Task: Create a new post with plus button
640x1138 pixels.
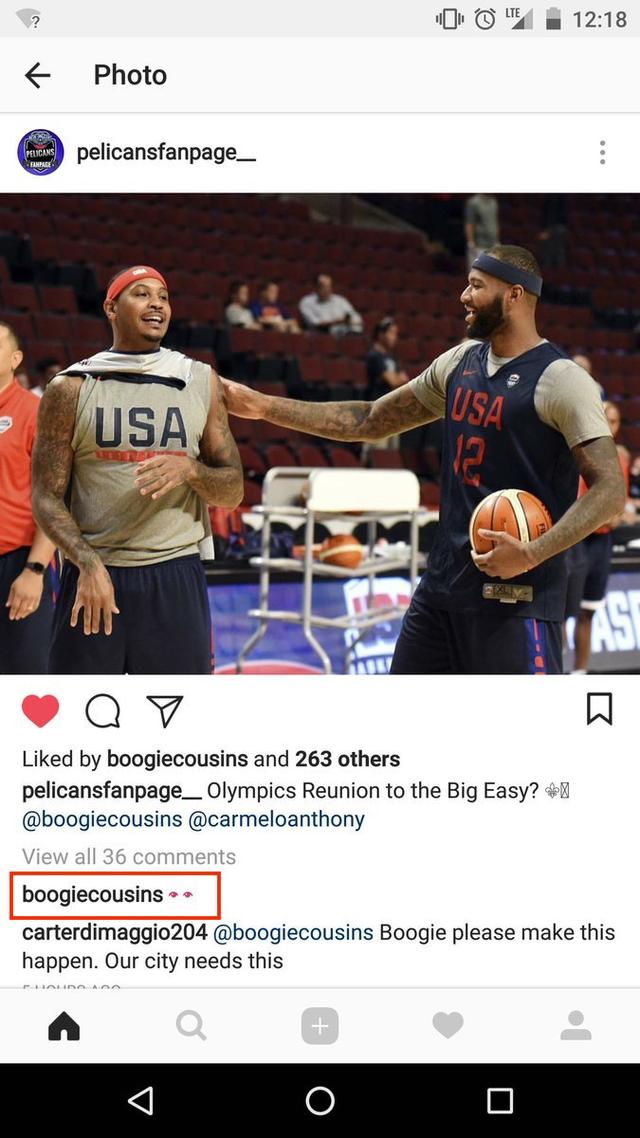Action: point(320,1026)
